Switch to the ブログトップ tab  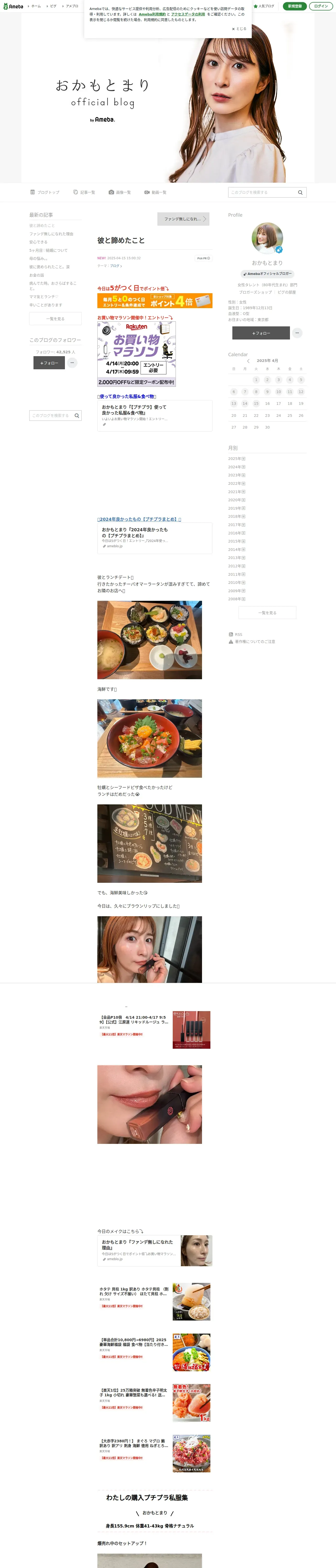click(45, 192)
